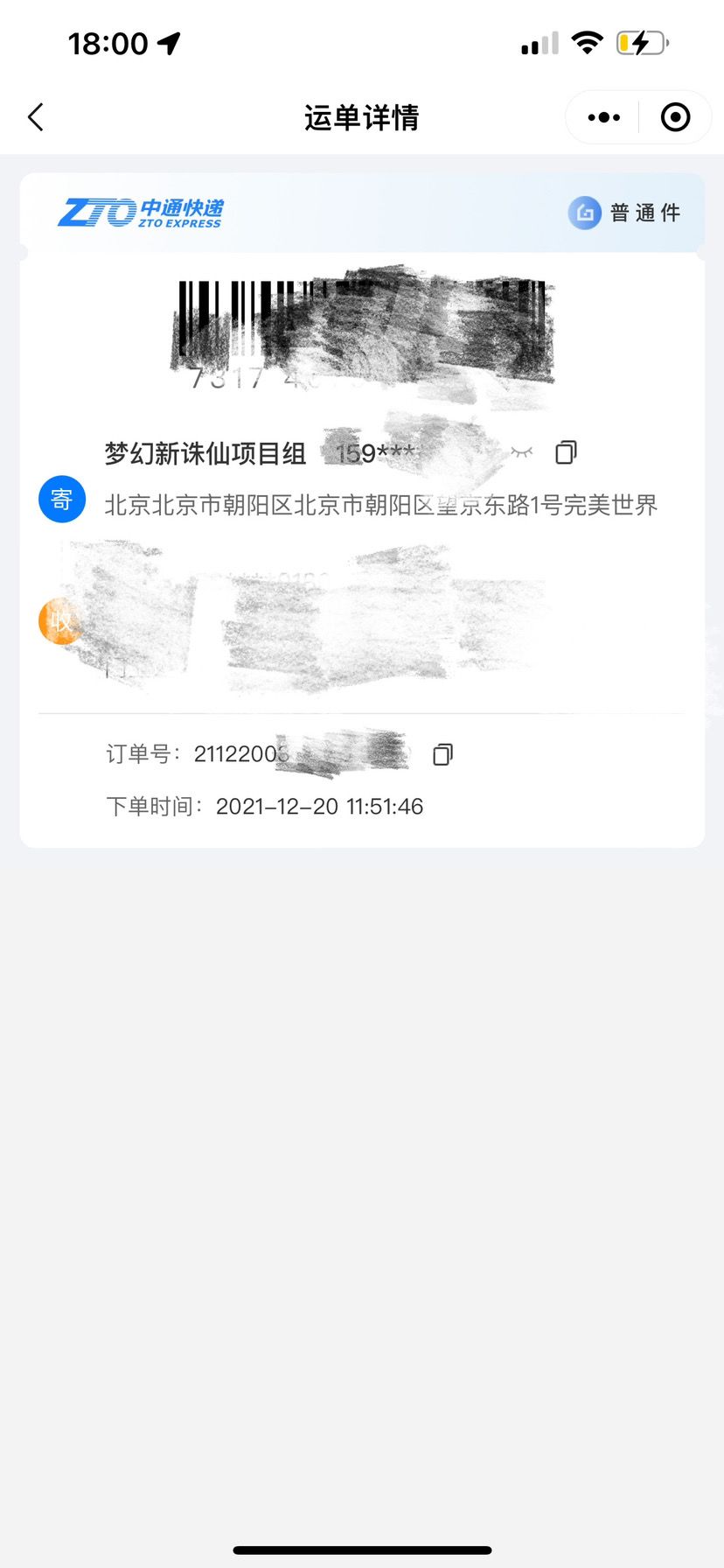Open the mini program more-options menu
724x1568 pixels.
(x=603, y=117)
